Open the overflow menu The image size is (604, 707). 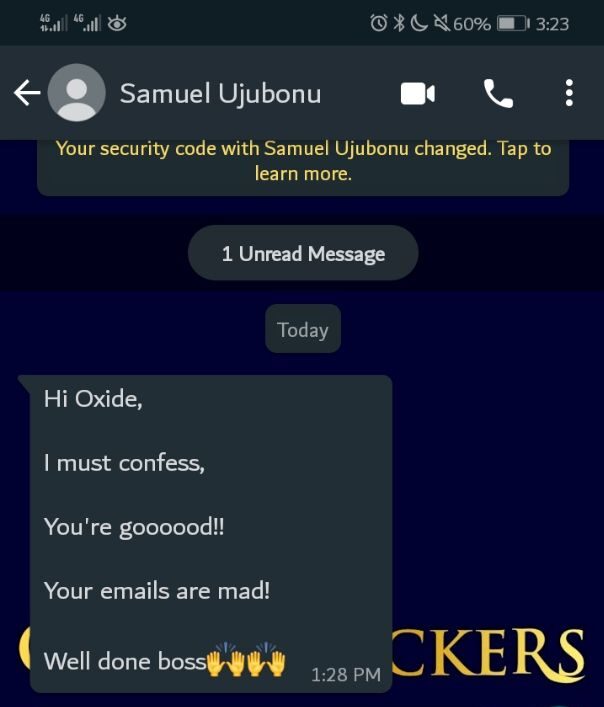pyautogui.click(x=569, y=93)
